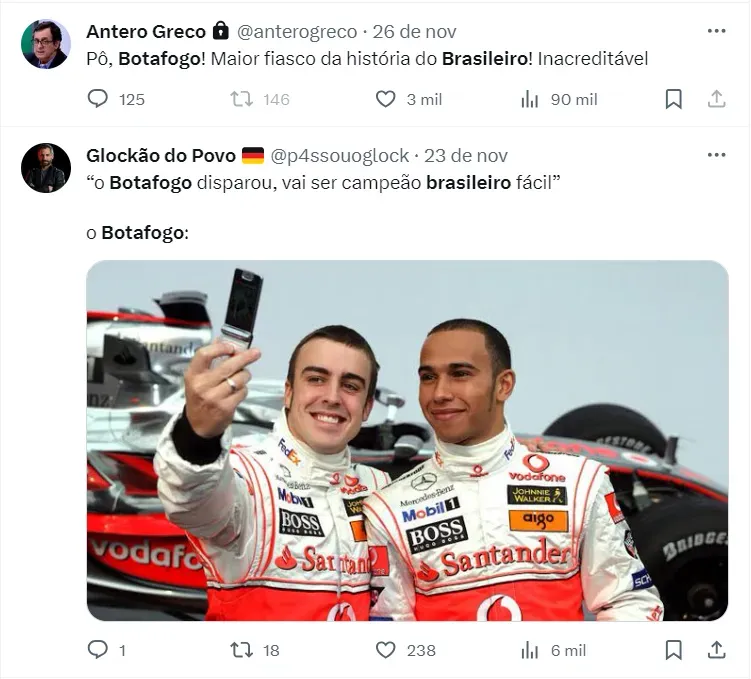Retweet Antero Greco's Botafogo post
Image resolution: width=751 pixels, height=679 pixels.
click(x=241, y=99)
